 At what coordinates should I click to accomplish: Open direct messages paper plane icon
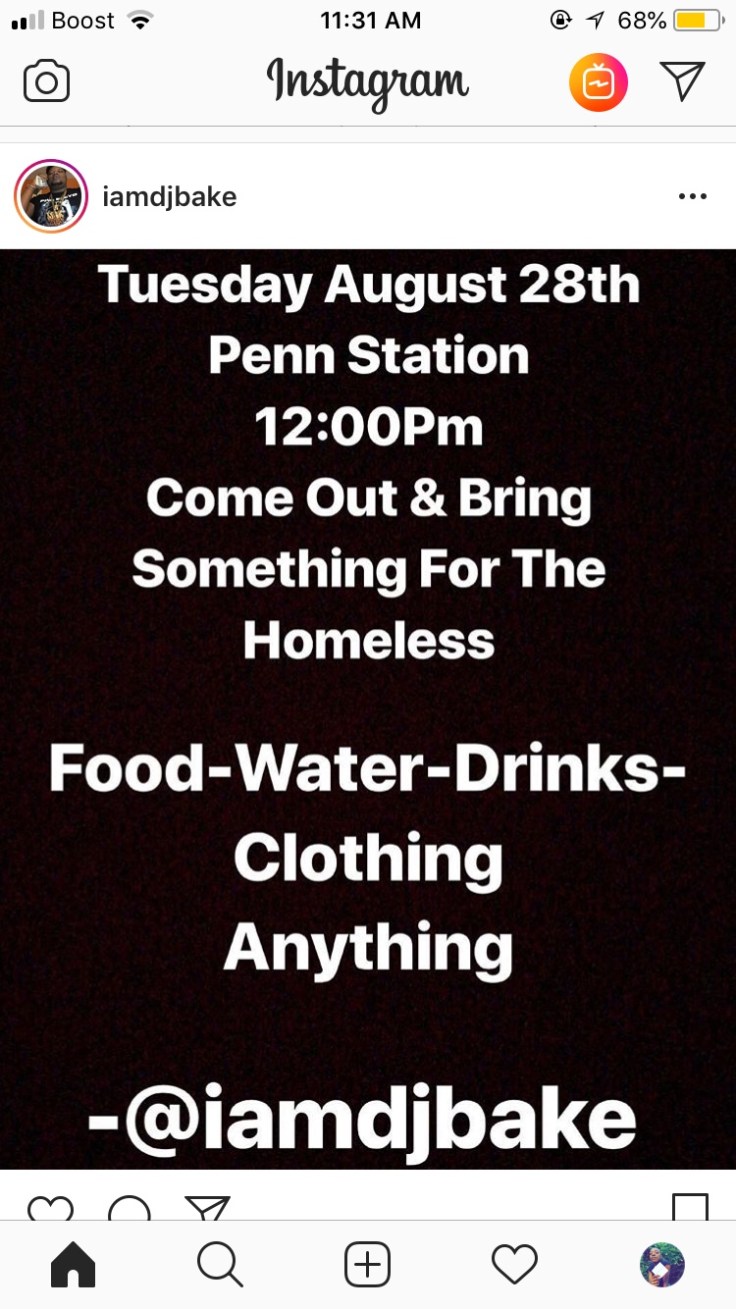pos(683,81)
